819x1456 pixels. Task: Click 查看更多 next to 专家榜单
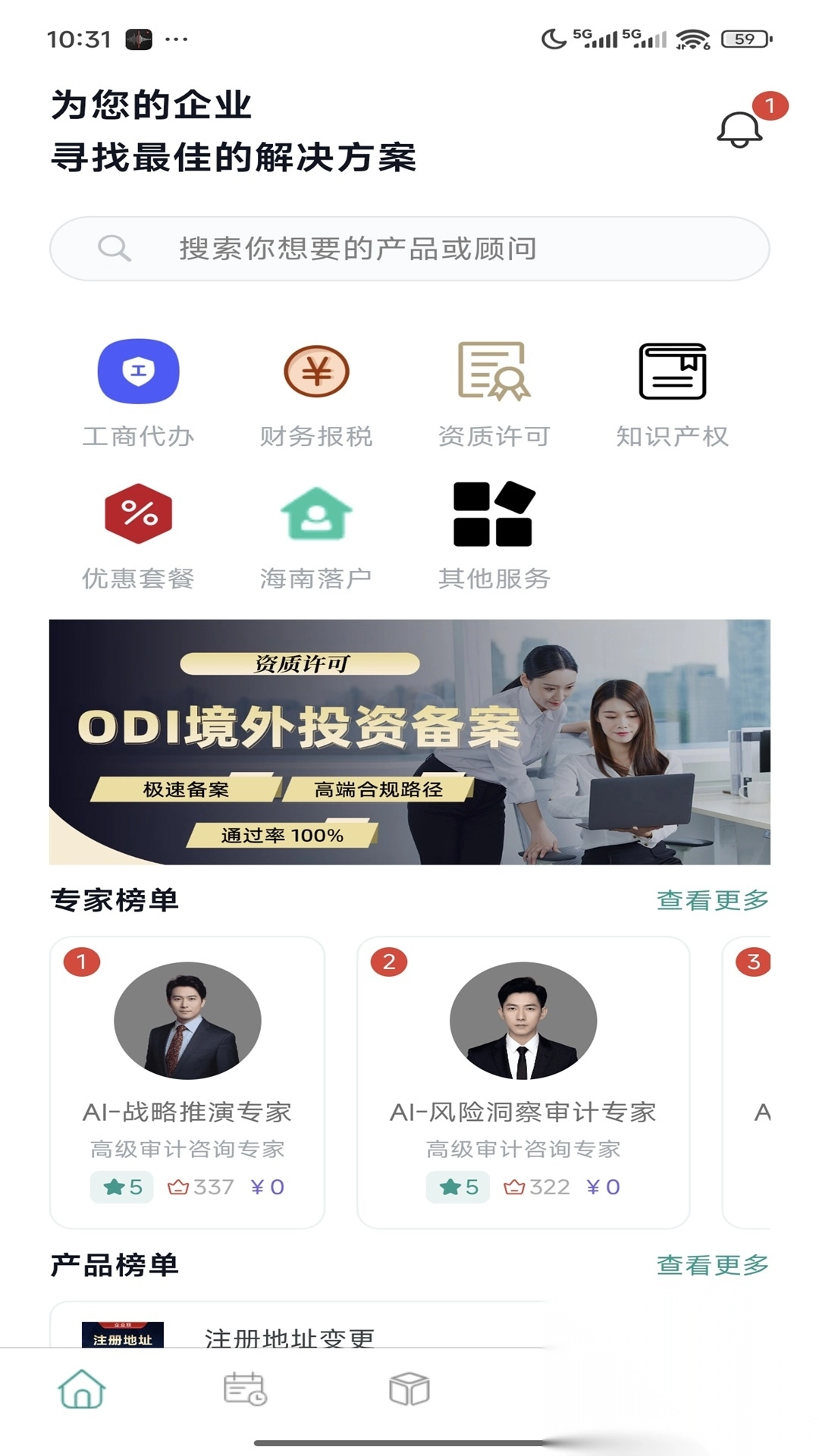point(713,902)
